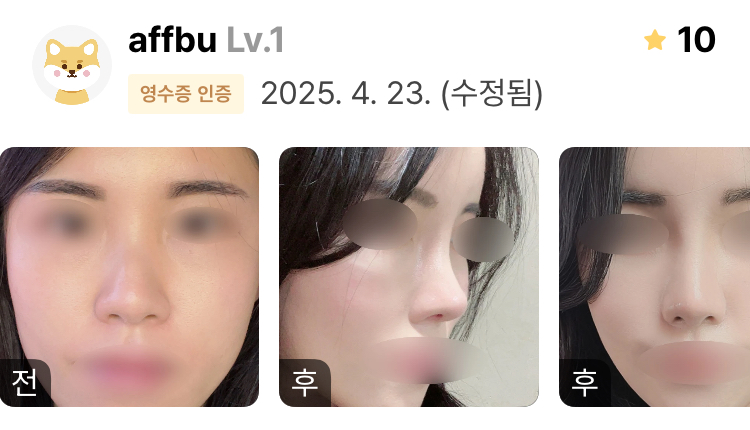Viewport: 750px width, 430px height.
Task: Open the first 후 (after) photo
Action: tap(408, 277)
